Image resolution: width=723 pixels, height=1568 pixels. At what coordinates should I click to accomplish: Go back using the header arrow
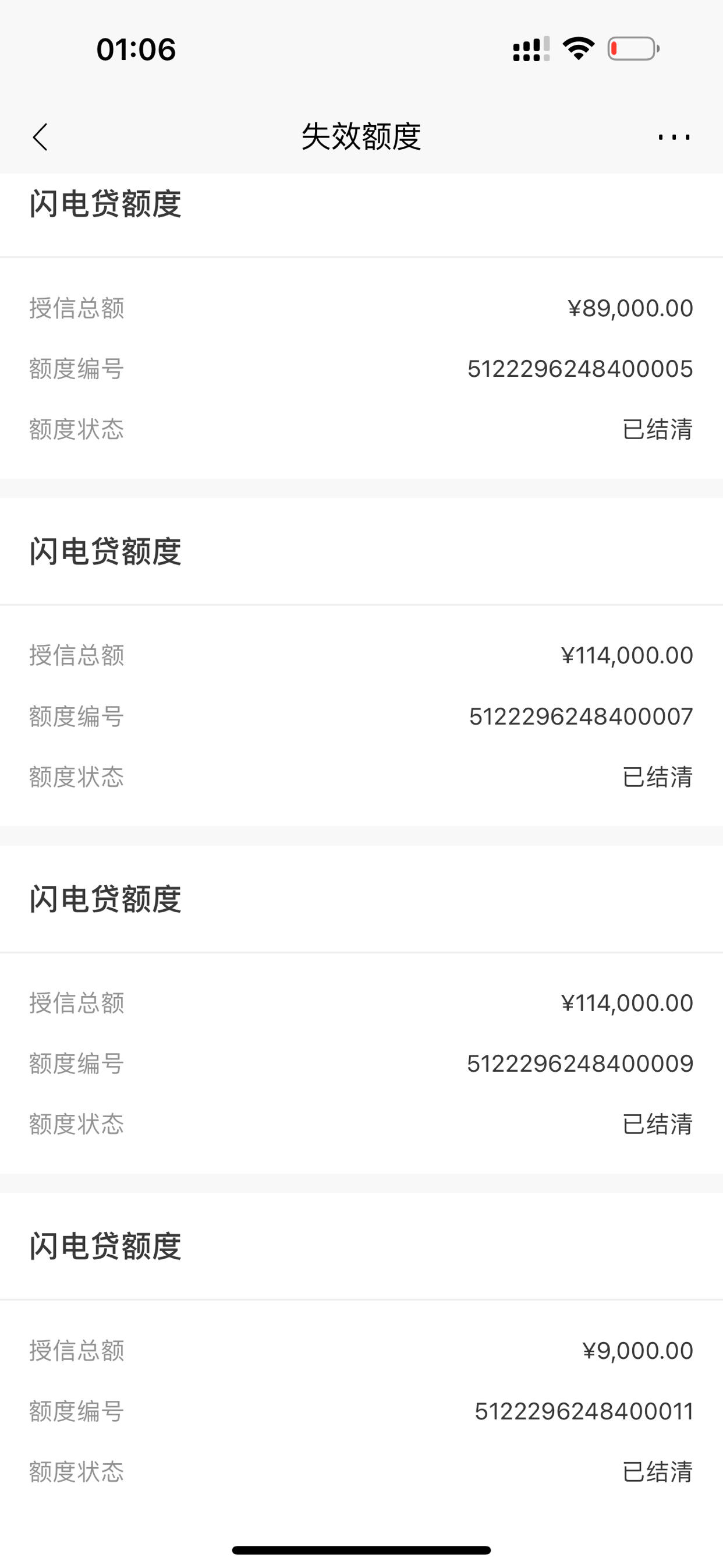(40, 137)
